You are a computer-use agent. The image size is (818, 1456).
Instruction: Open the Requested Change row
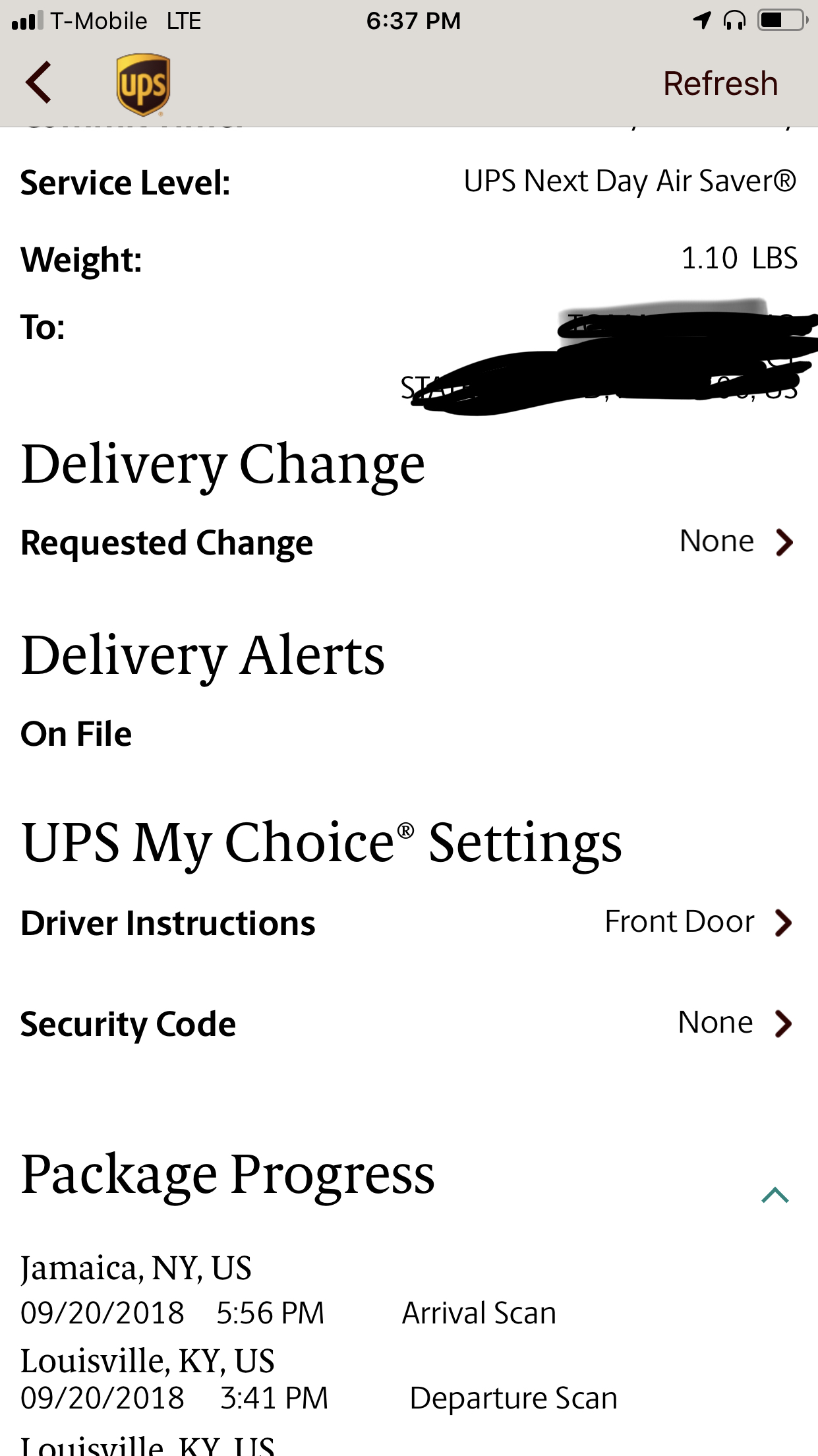[x=409, y=543]
